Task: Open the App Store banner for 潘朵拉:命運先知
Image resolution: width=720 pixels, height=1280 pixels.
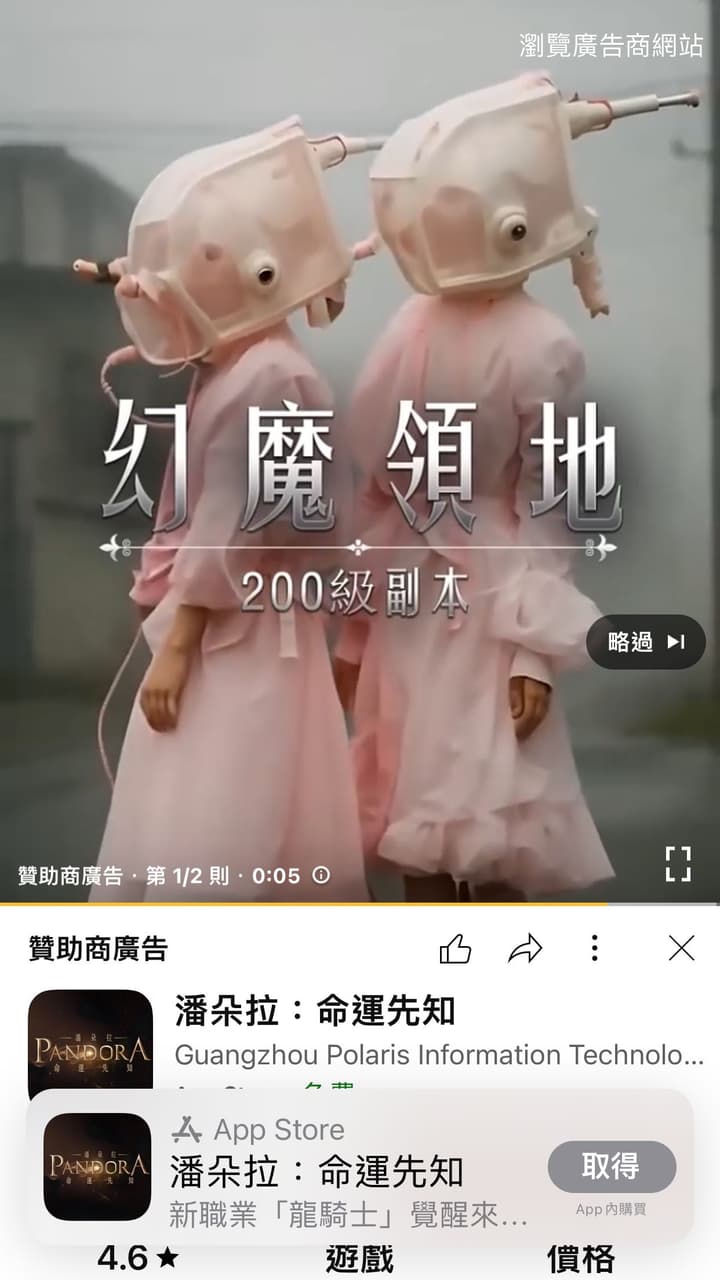Action: (360, 1167)
